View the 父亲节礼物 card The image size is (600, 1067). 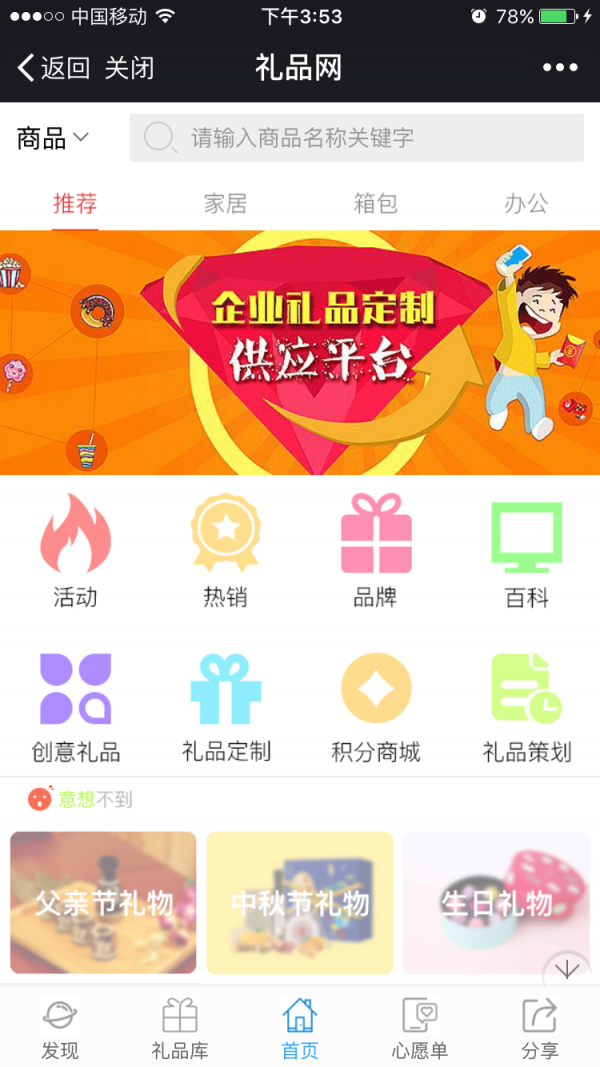(103, 903)
